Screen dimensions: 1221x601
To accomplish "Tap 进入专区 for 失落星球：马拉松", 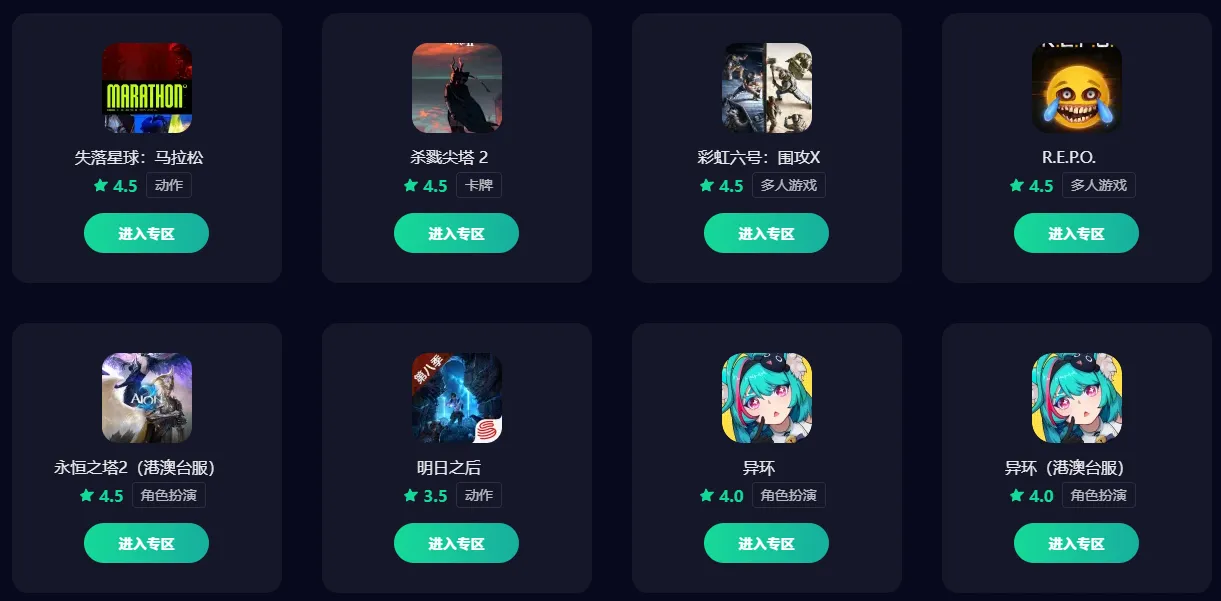I will point(146,233).
